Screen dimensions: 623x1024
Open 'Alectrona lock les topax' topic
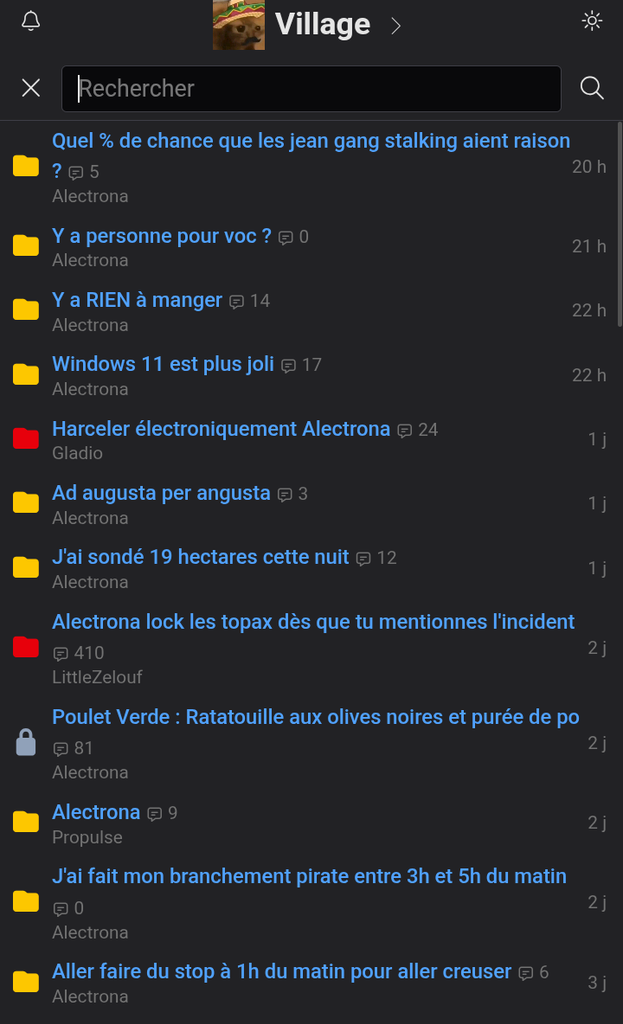[313, 622]
